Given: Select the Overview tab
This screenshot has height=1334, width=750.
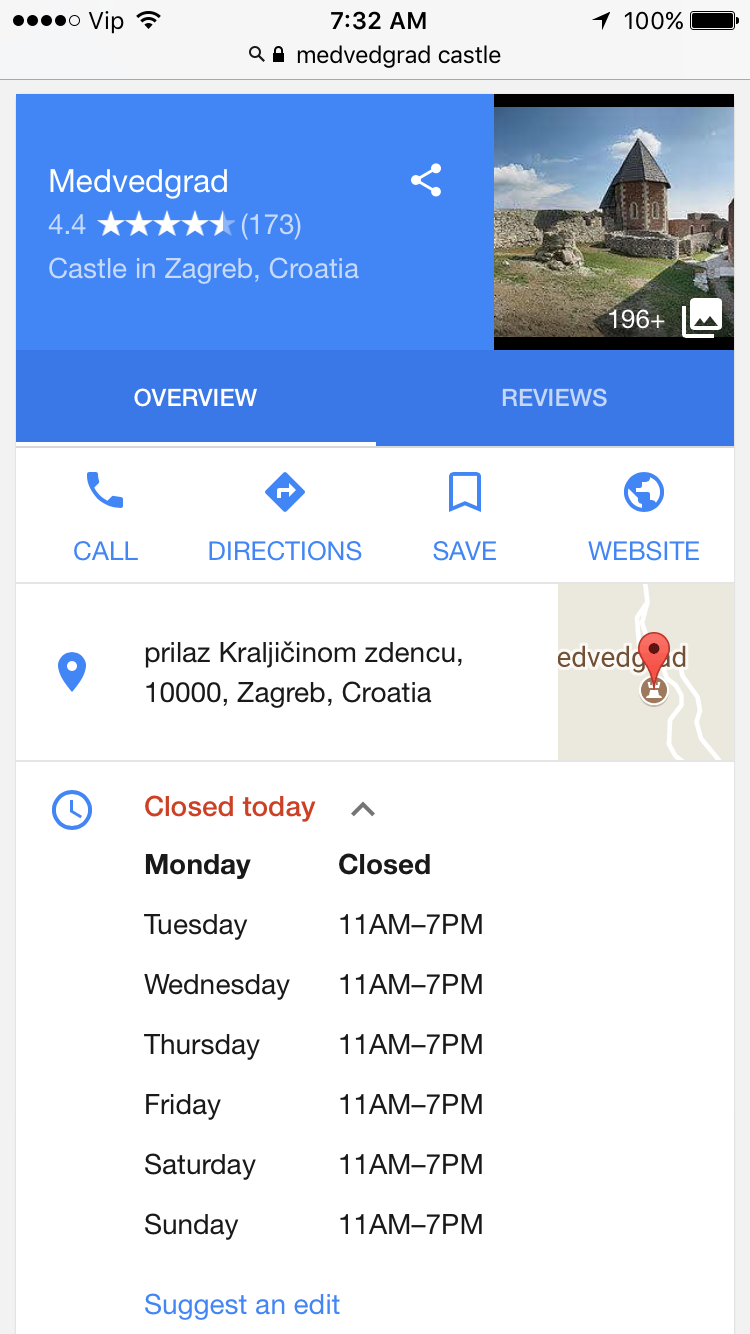Looking at the screenshot, I should point(195,398).
